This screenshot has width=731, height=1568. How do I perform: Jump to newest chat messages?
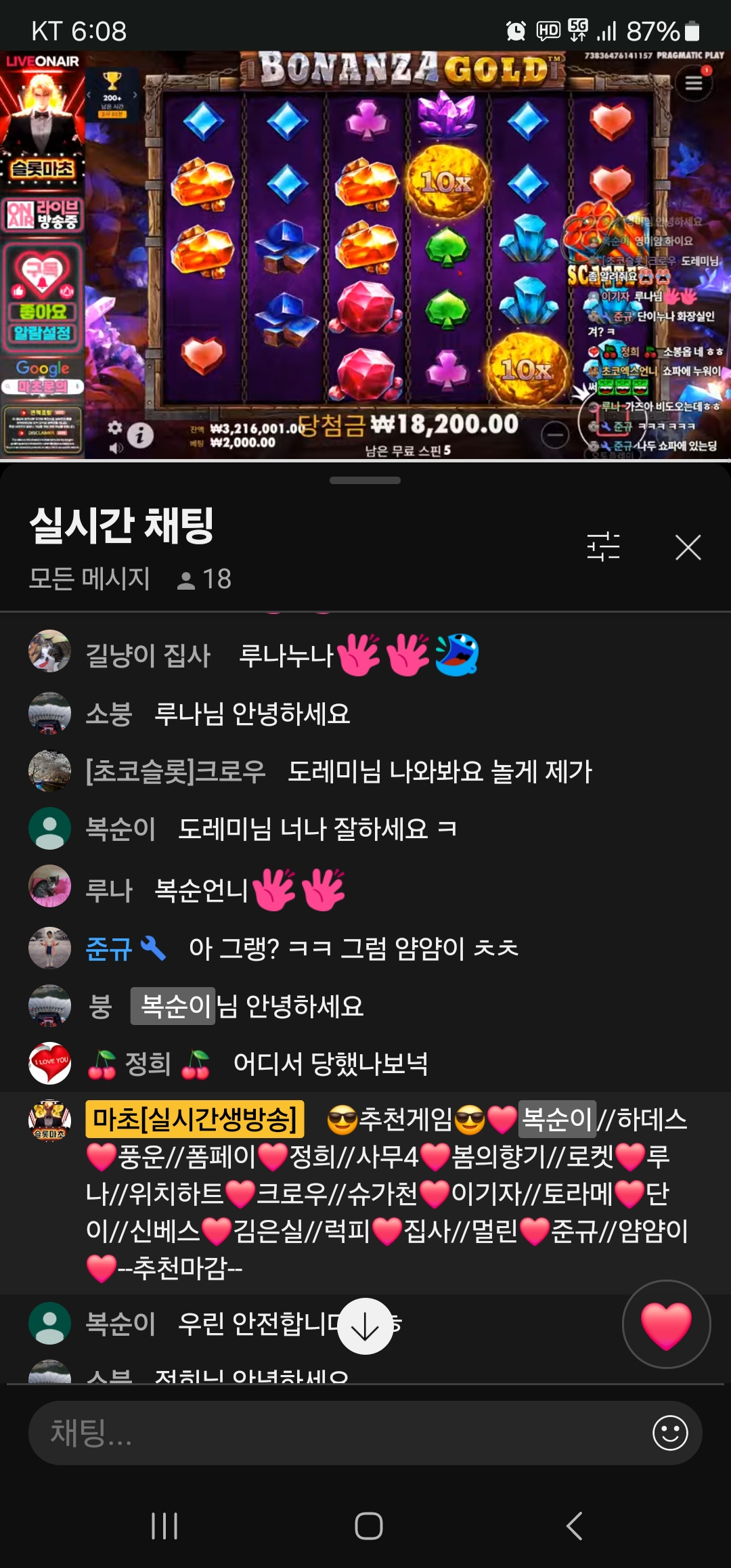(x=365, y=1326)
